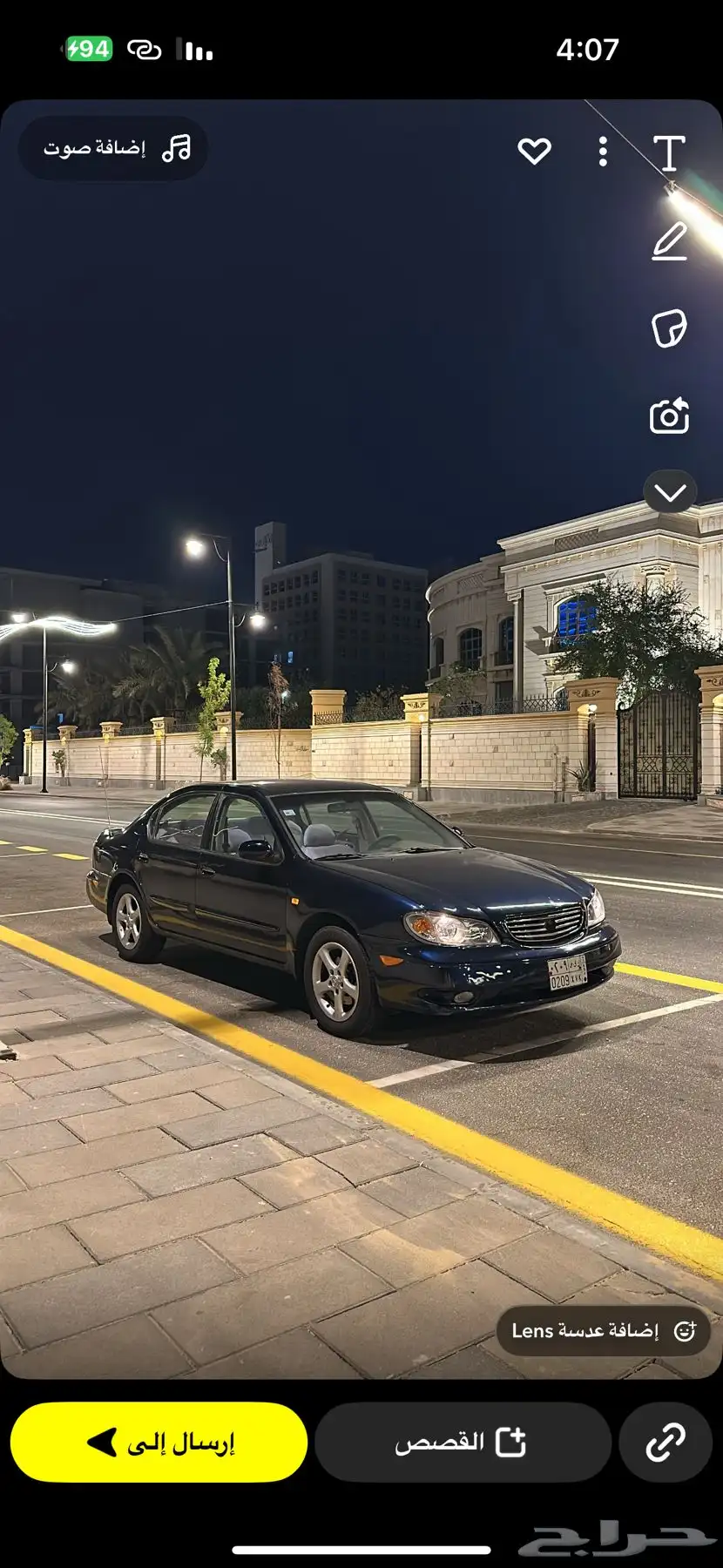This screenshot has width=723, height=1568.
Task: Open the three-dot overflow menu
Action: pos(603,152)
